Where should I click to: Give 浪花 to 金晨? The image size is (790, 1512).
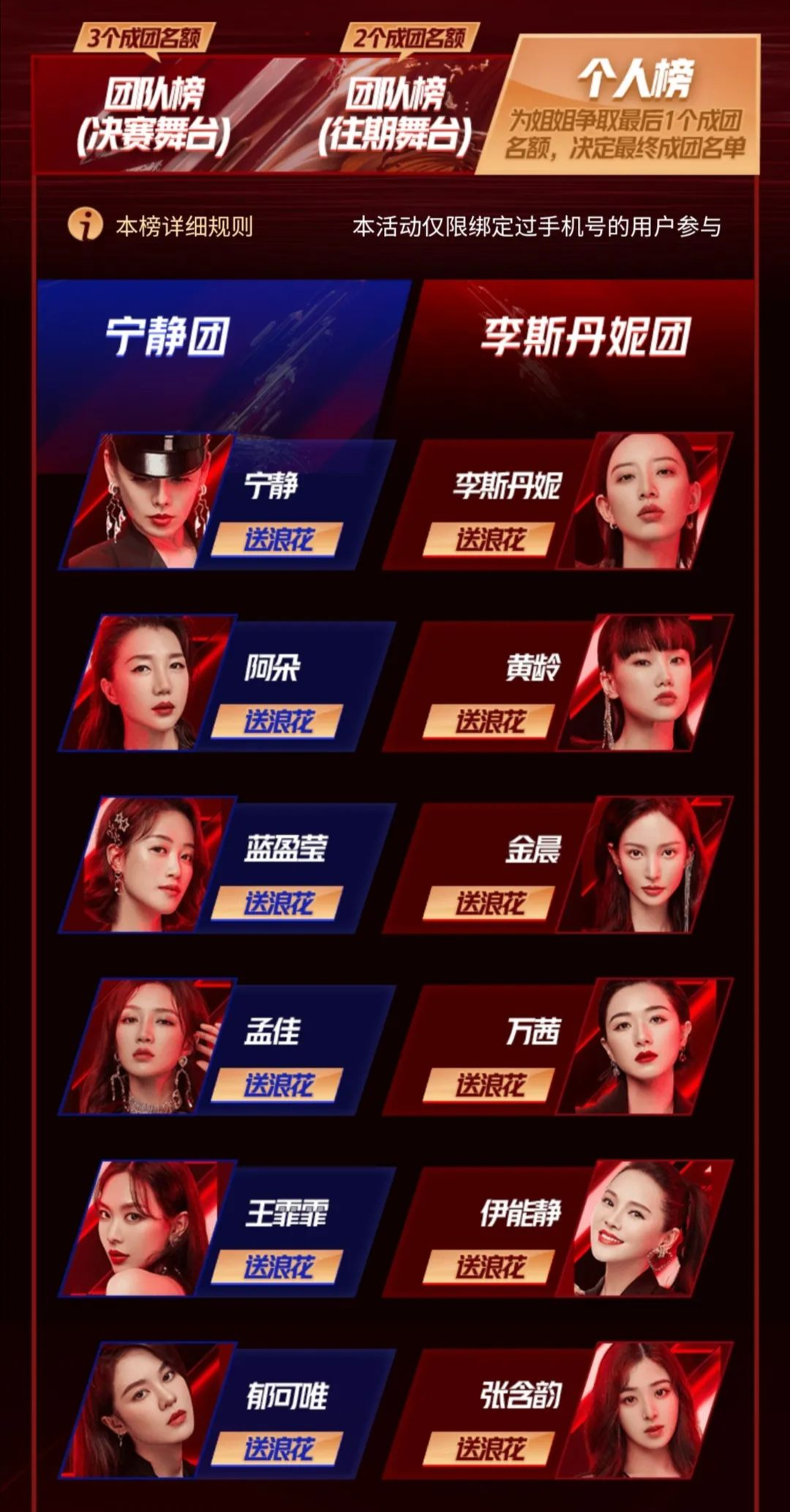[x=489, y=903]
